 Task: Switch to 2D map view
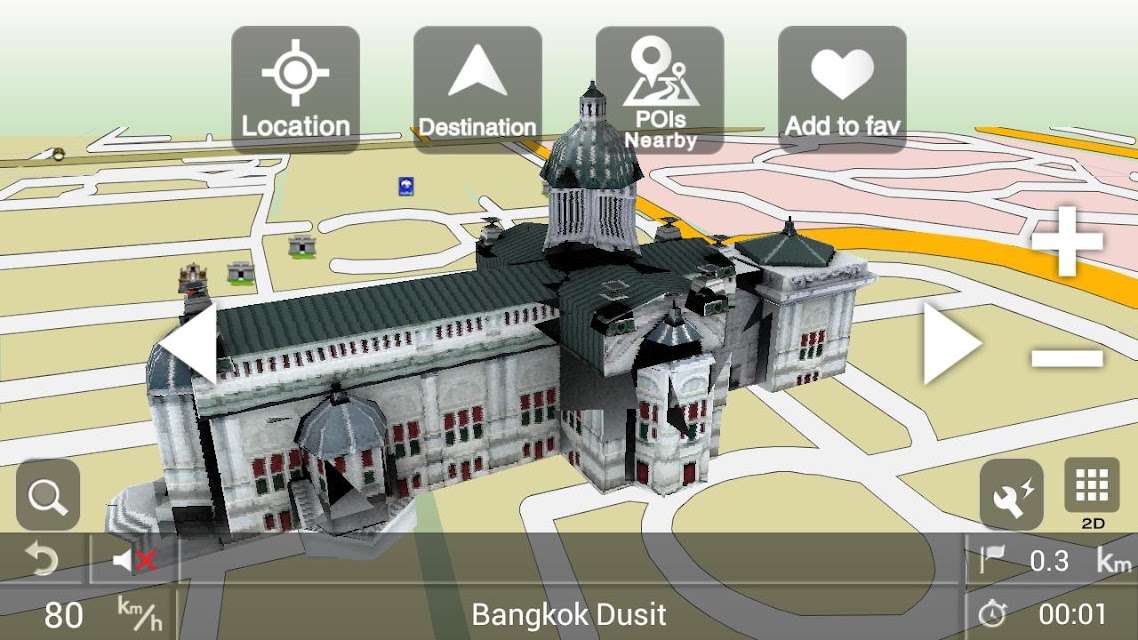pyautogui.click(x=1091, y=494)
